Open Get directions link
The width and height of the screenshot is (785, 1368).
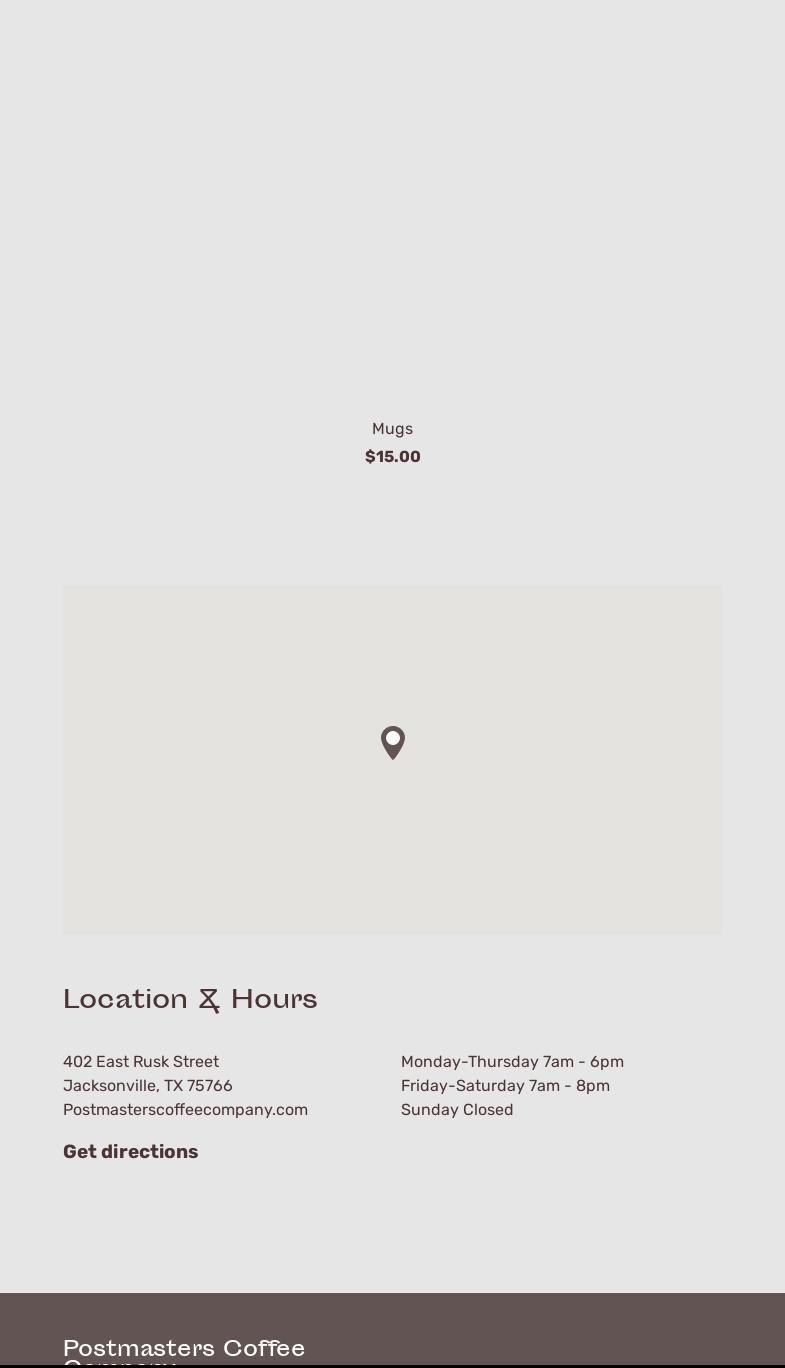click(x=130, y=1152)
